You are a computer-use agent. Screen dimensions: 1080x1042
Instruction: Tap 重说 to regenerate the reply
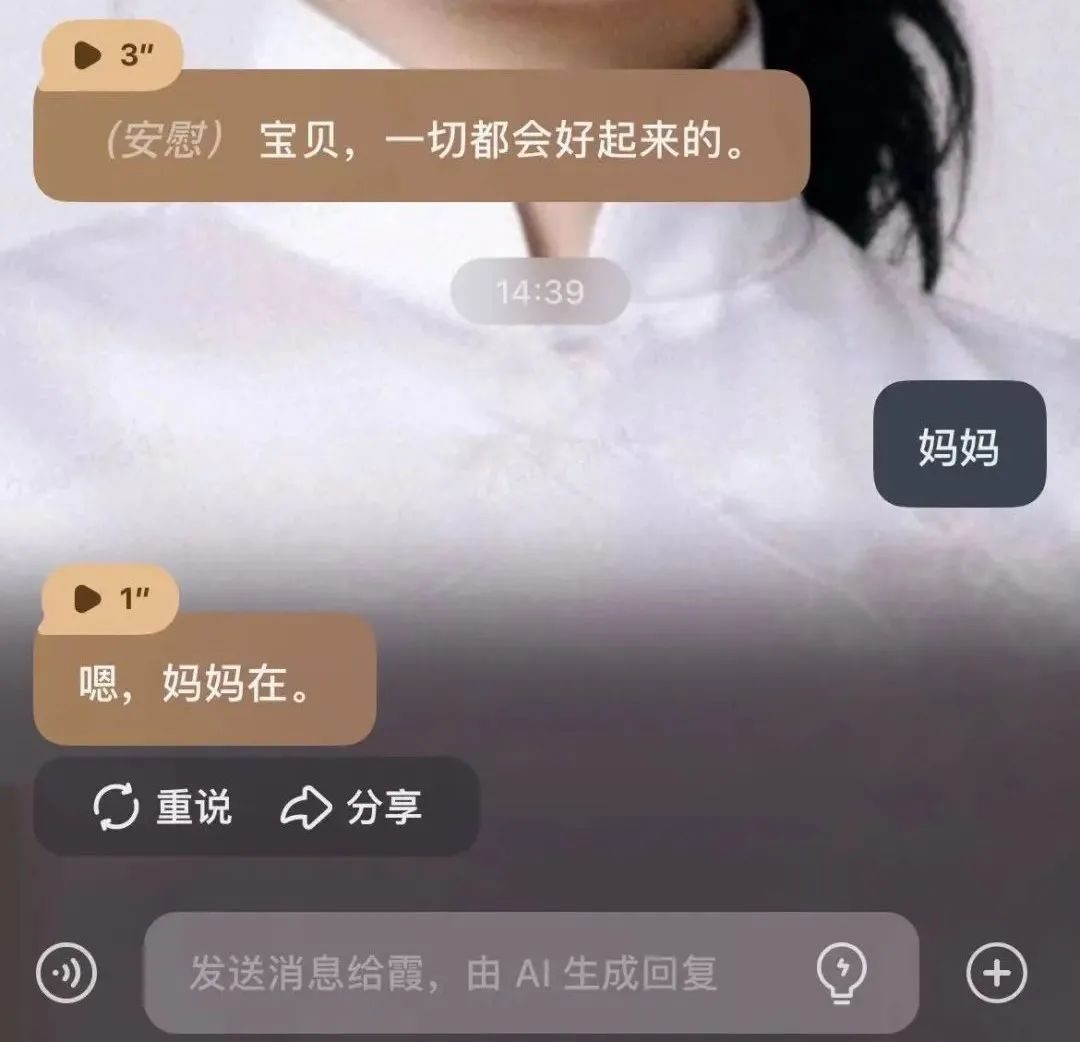click(162, 807)
